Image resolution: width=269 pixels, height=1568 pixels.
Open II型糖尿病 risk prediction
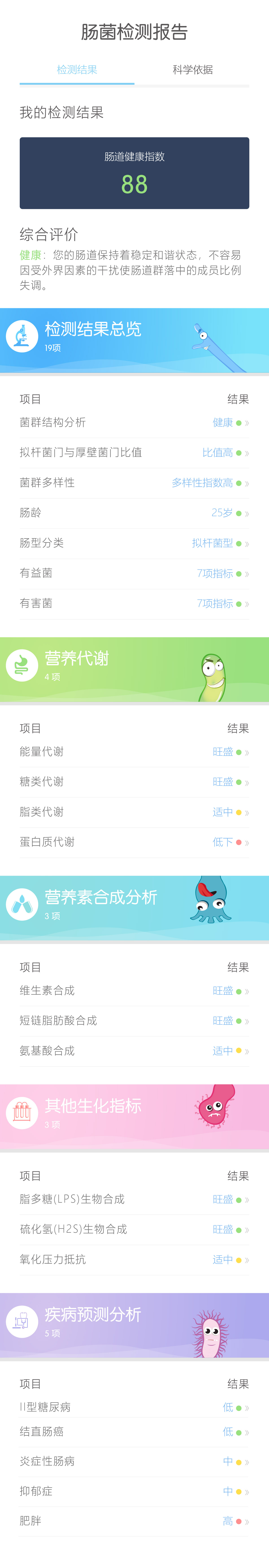point(134,1407)
